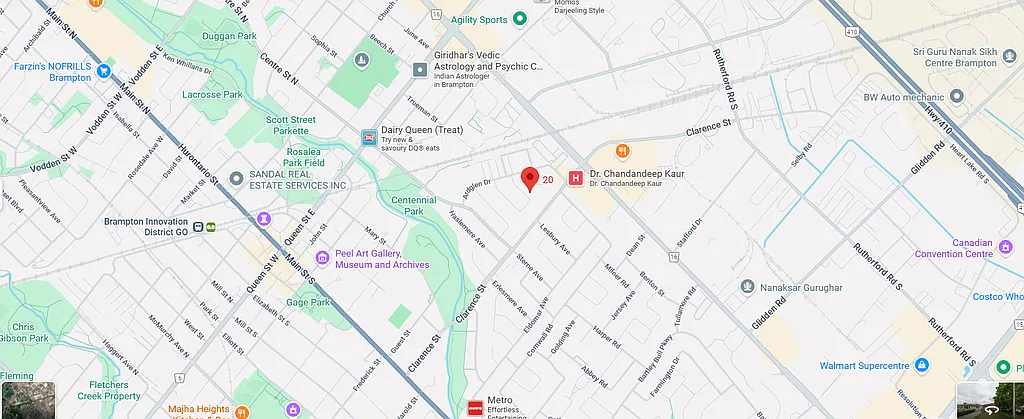Select BW Auto mechanic marker
The width and height of the screenshot is (1024, 419).
pyautogui.click(x=956, y=97)
